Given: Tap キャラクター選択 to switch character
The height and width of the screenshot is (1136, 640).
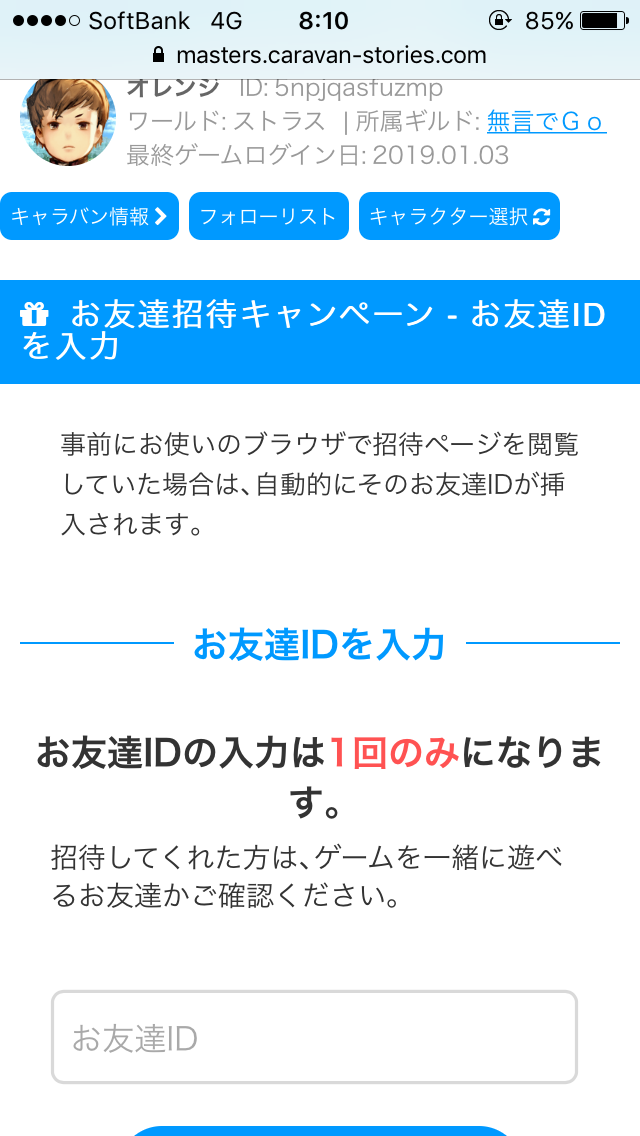Looking at the screenshot, I should coord(459,216).
